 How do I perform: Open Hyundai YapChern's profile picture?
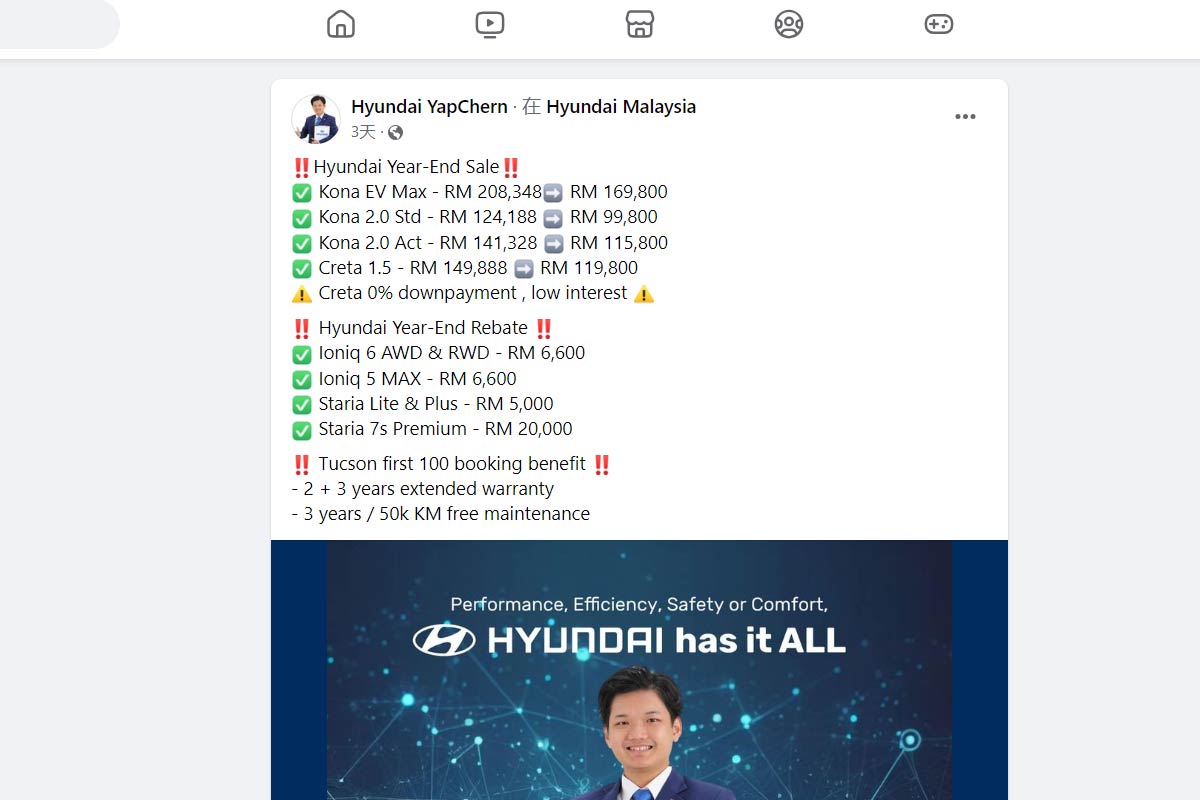click(316, 119)
